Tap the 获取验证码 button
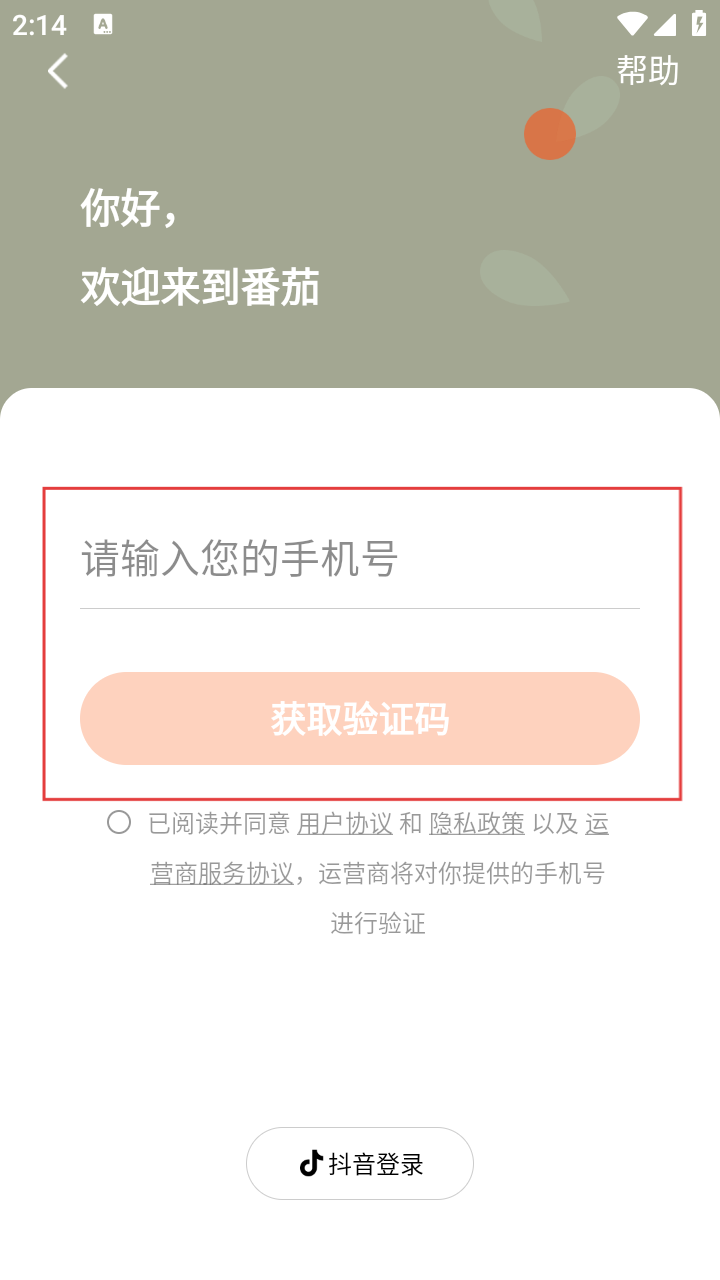 tap(360, 719)
